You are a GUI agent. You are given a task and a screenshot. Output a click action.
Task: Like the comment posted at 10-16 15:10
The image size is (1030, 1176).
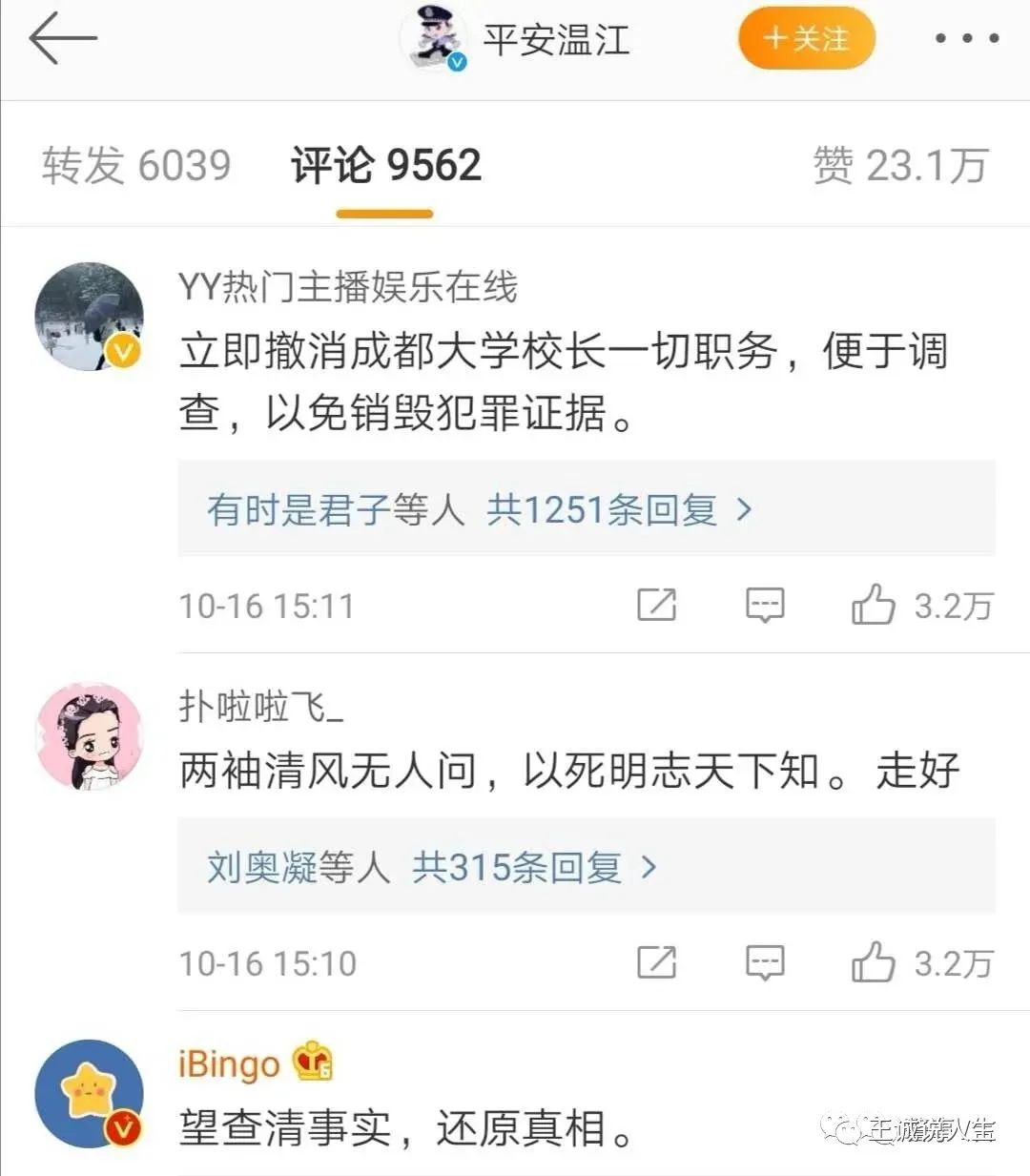(873, 962)
